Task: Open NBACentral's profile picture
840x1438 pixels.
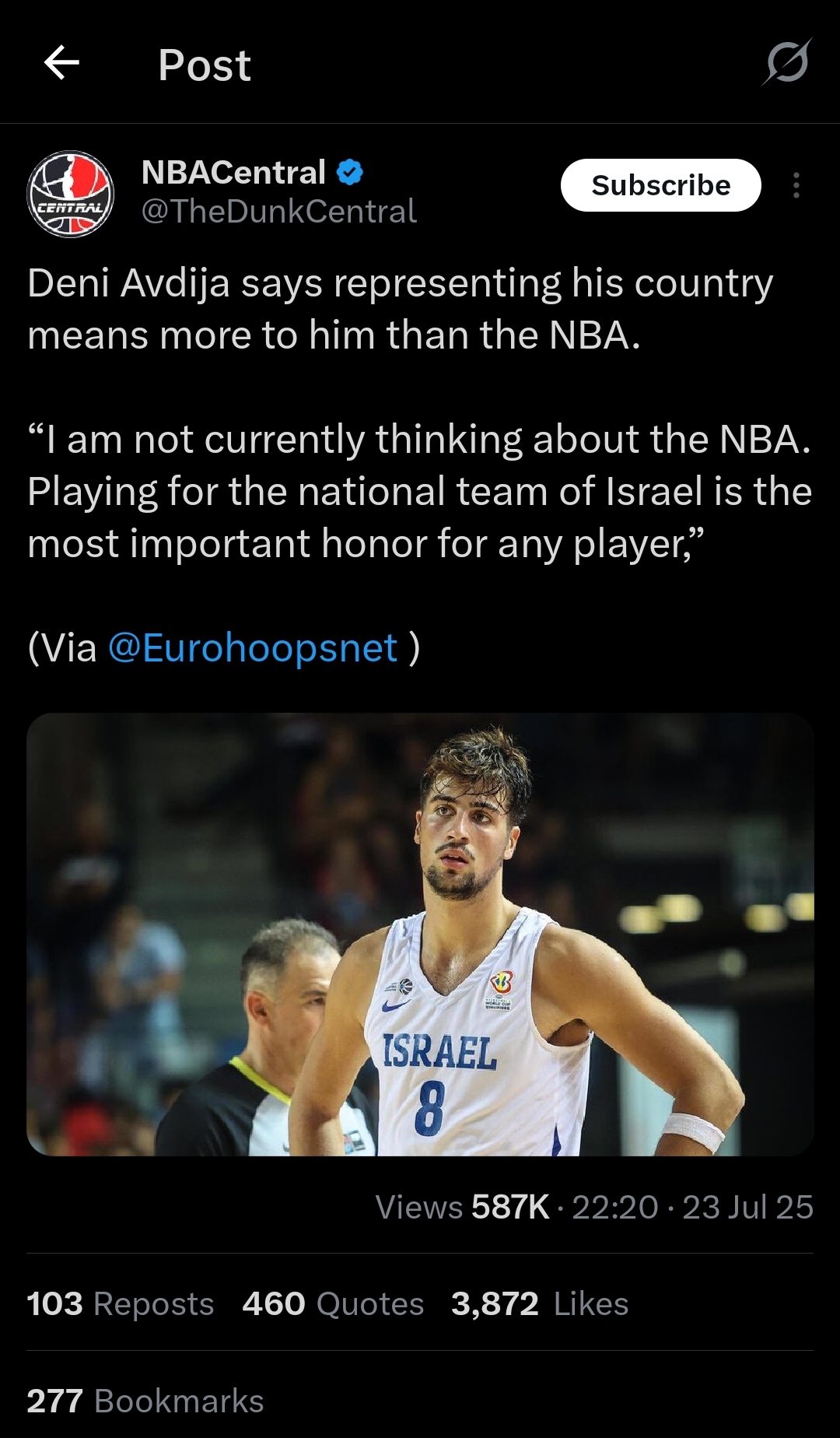Action: [x=71, y=194]
